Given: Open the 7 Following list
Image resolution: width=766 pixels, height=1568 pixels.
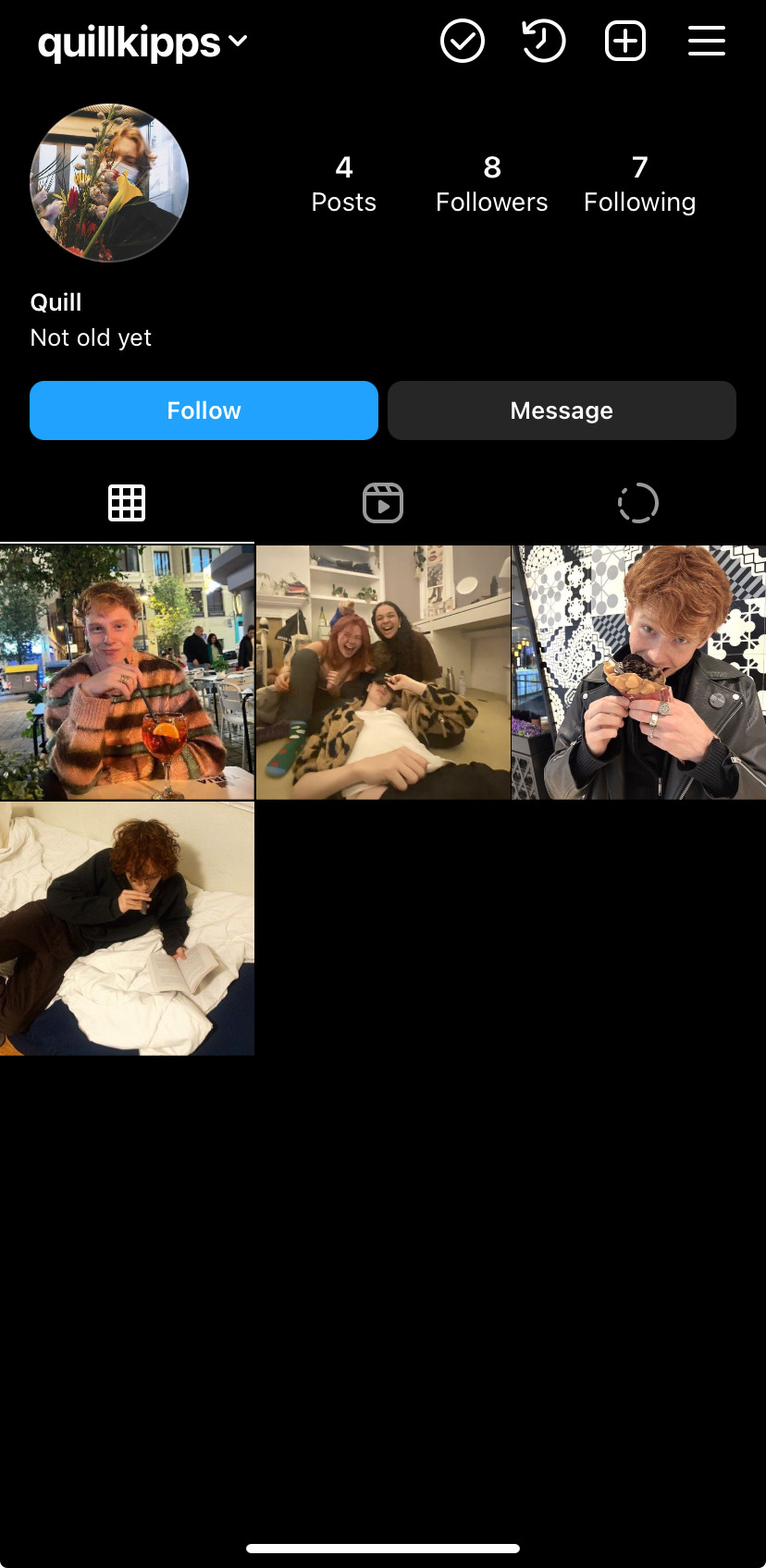Looking at the screenshot, I should point(639,184).
